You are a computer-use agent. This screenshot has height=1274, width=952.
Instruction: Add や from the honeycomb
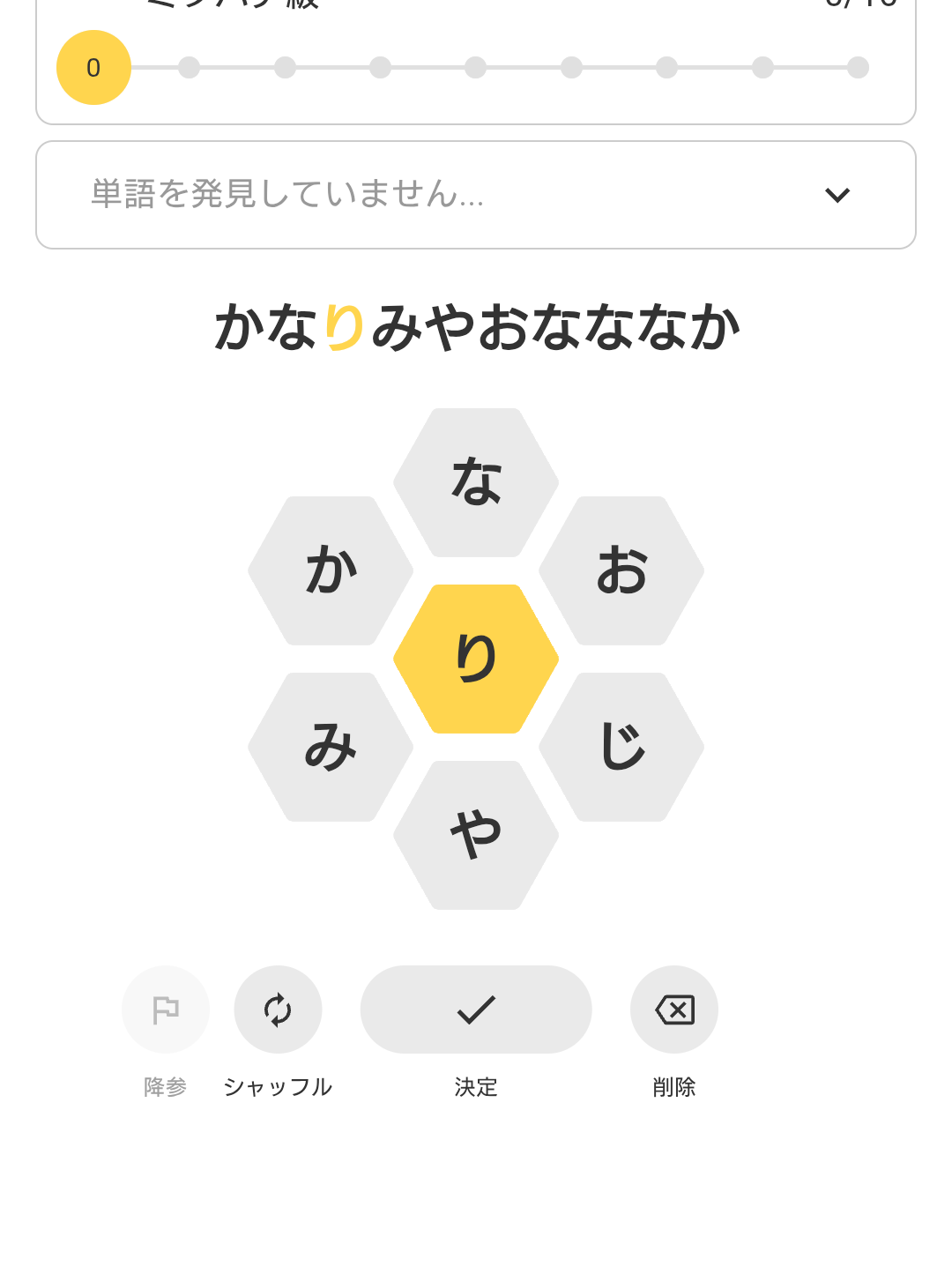coord(476,835)
